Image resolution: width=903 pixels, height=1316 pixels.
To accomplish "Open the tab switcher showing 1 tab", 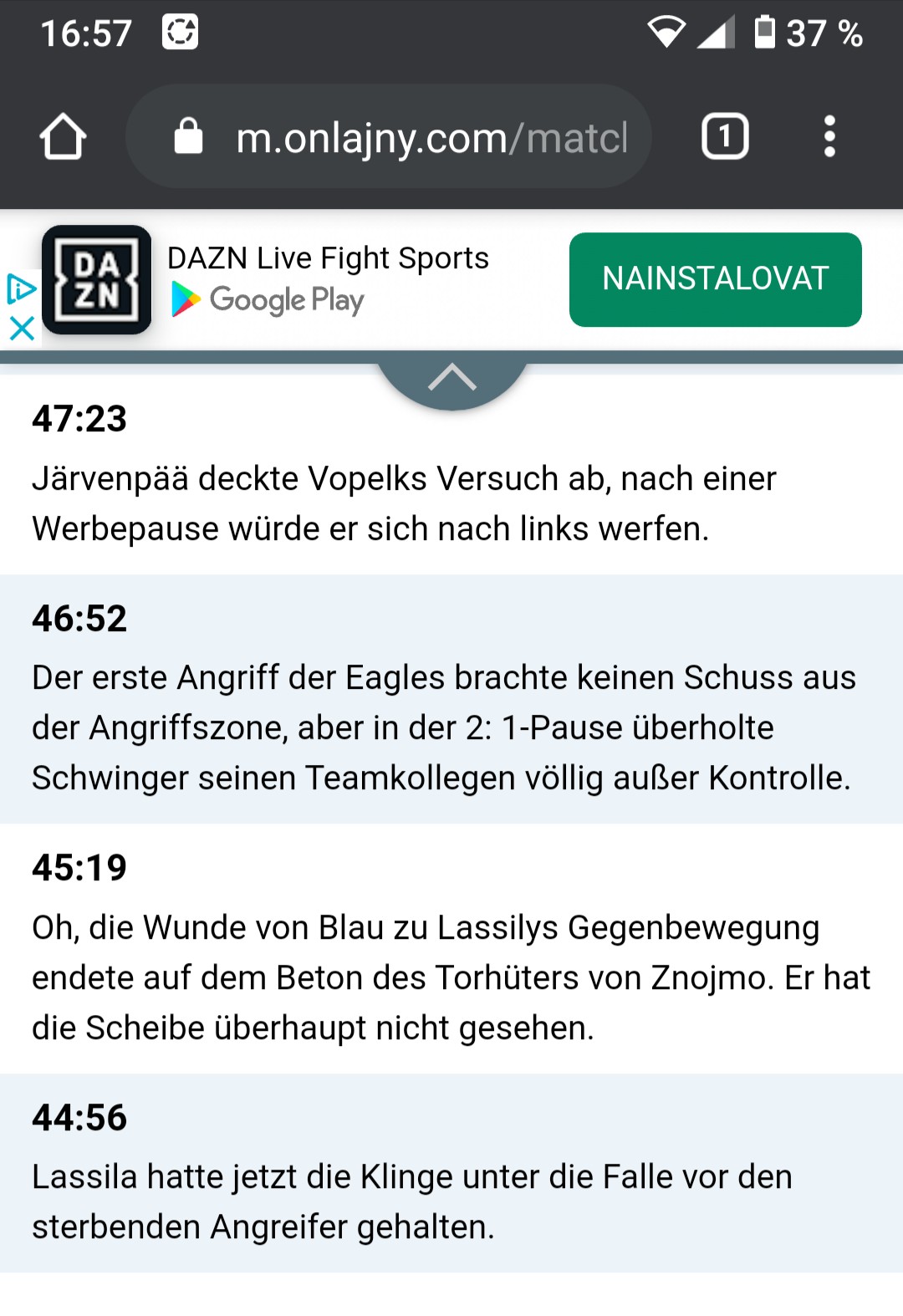I will click(x=724, y=136).
